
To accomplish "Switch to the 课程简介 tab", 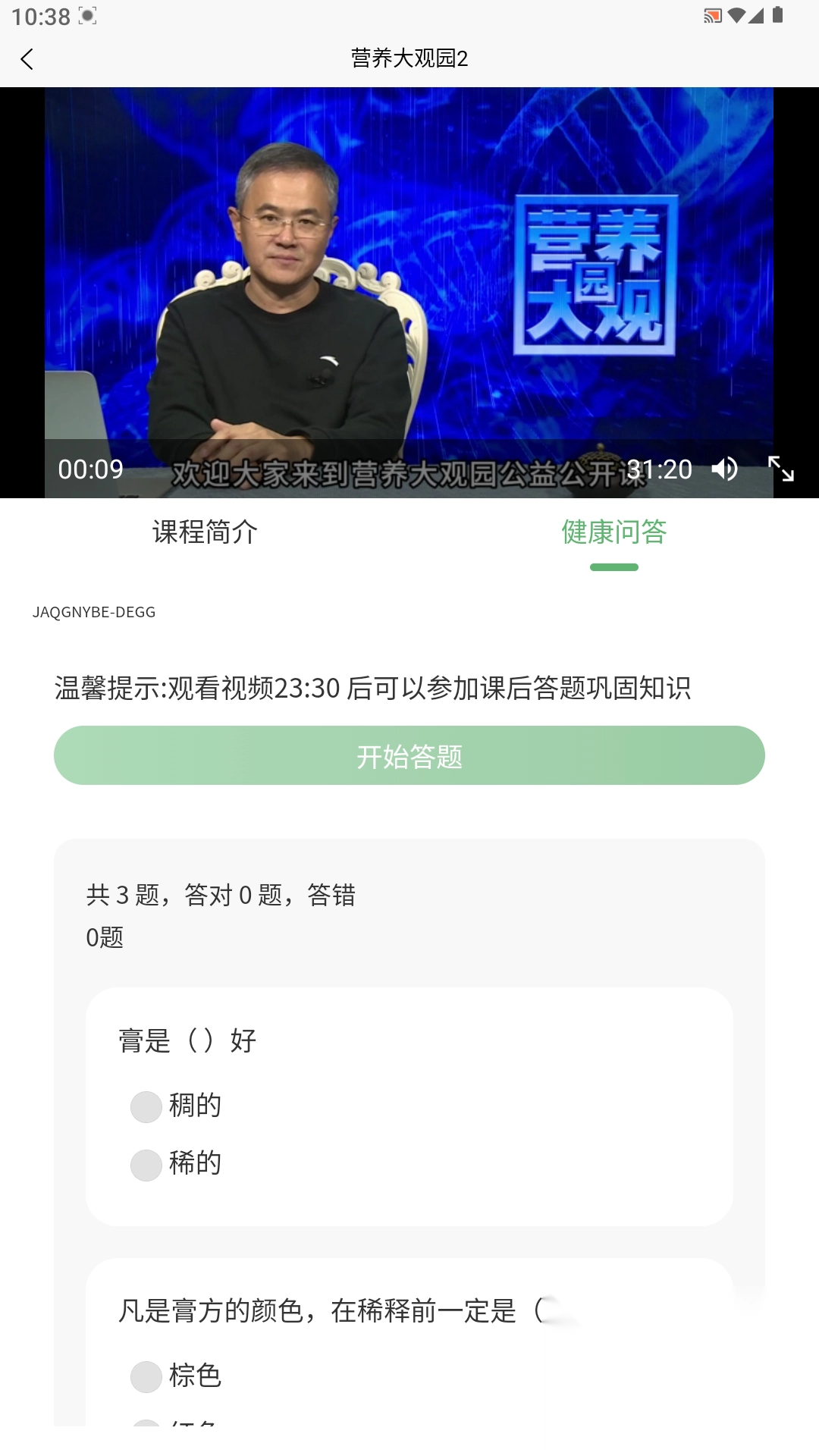I will click(x=204, y=533).
